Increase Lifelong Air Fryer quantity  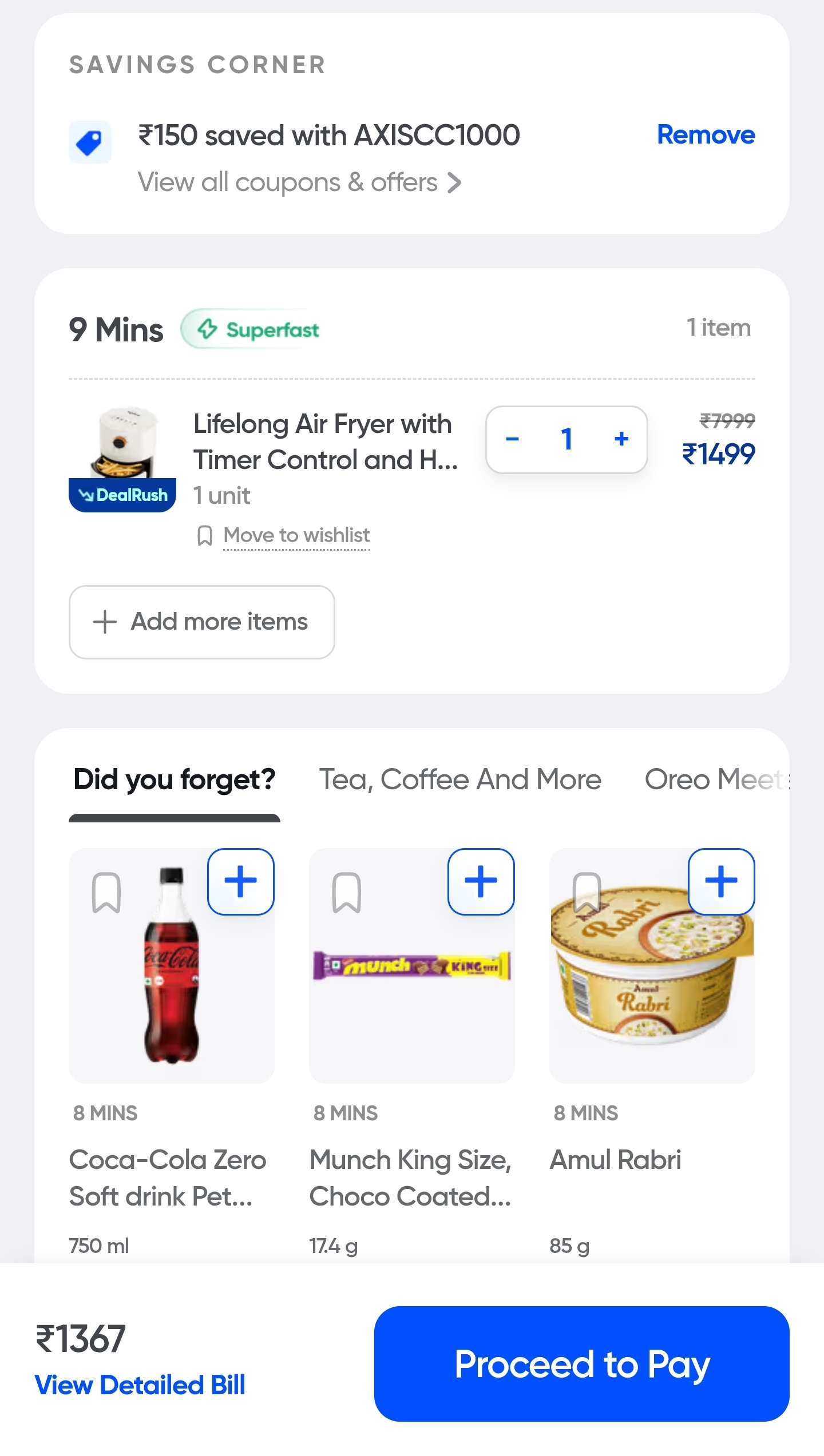point(621,439)
